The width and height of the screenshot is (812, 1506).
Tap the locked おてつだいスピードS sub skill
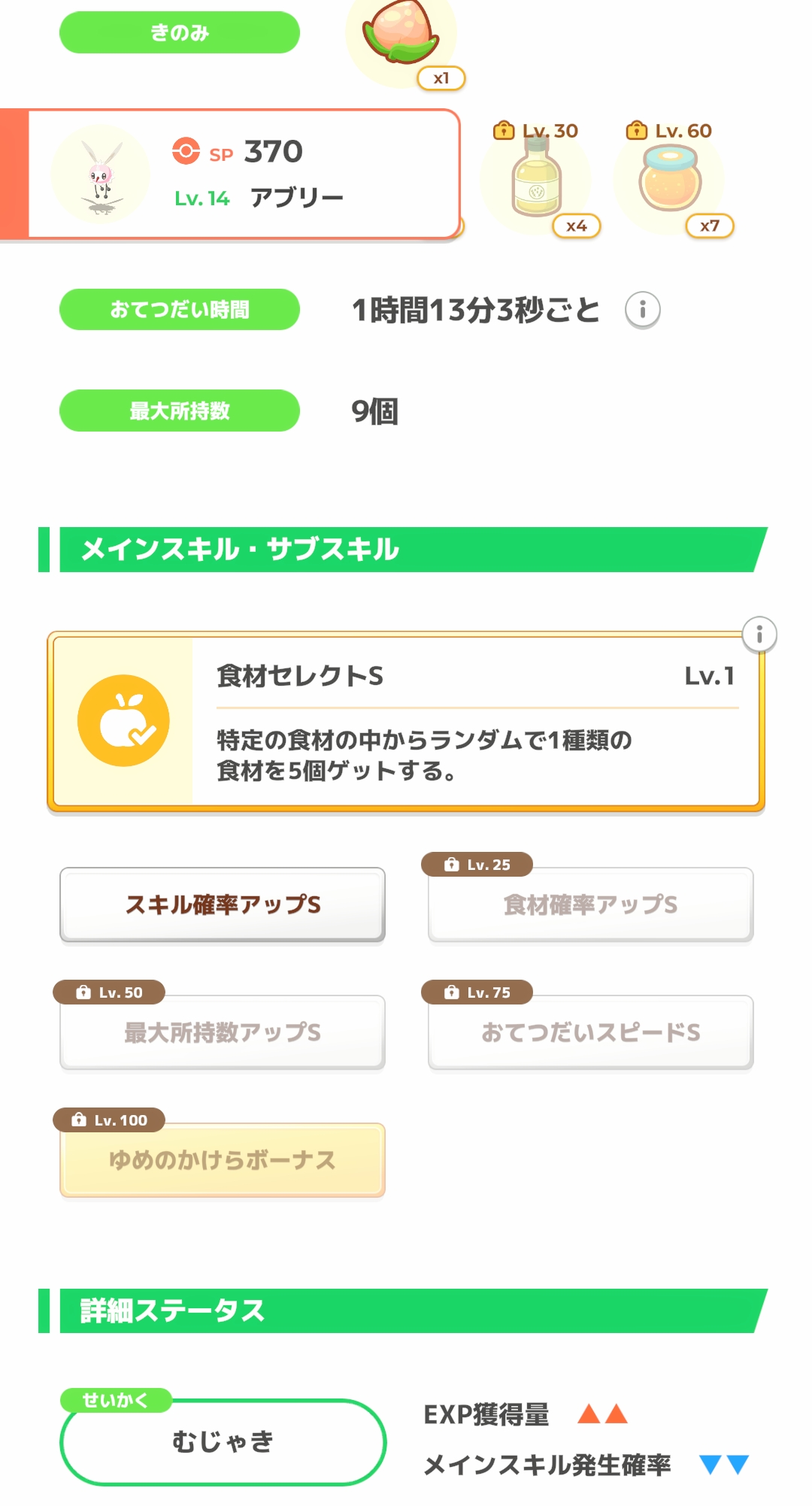click(x=590, y=1032)
